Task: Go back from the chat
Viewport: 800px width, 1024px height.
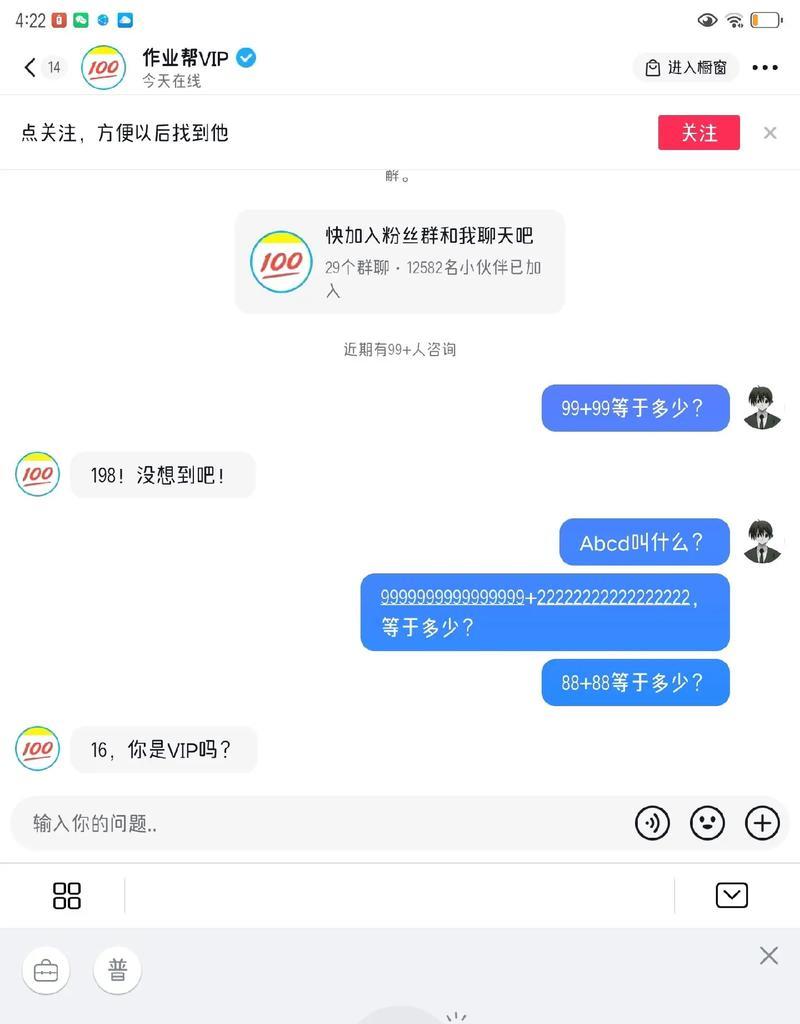Action: tap(30, 67)
